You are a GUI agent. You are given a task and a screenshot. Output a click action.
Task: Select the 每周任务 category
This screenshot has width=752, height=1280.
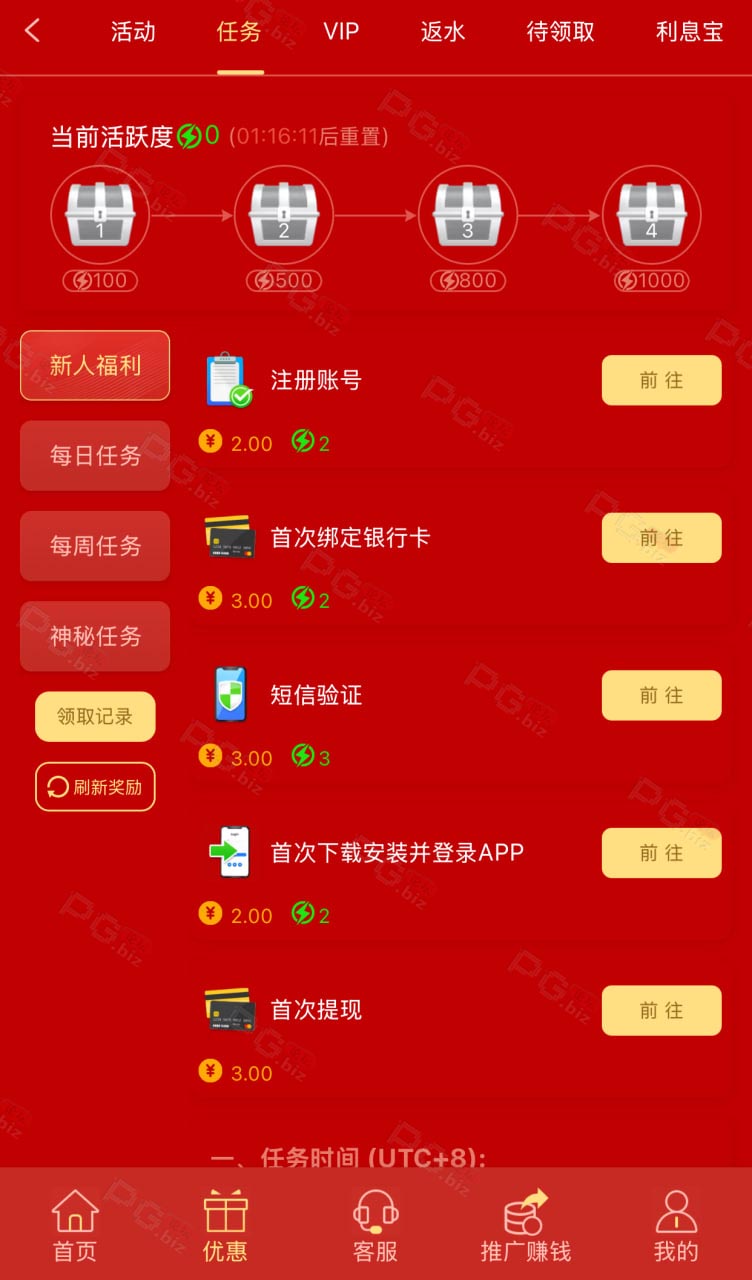click(95, 546)
